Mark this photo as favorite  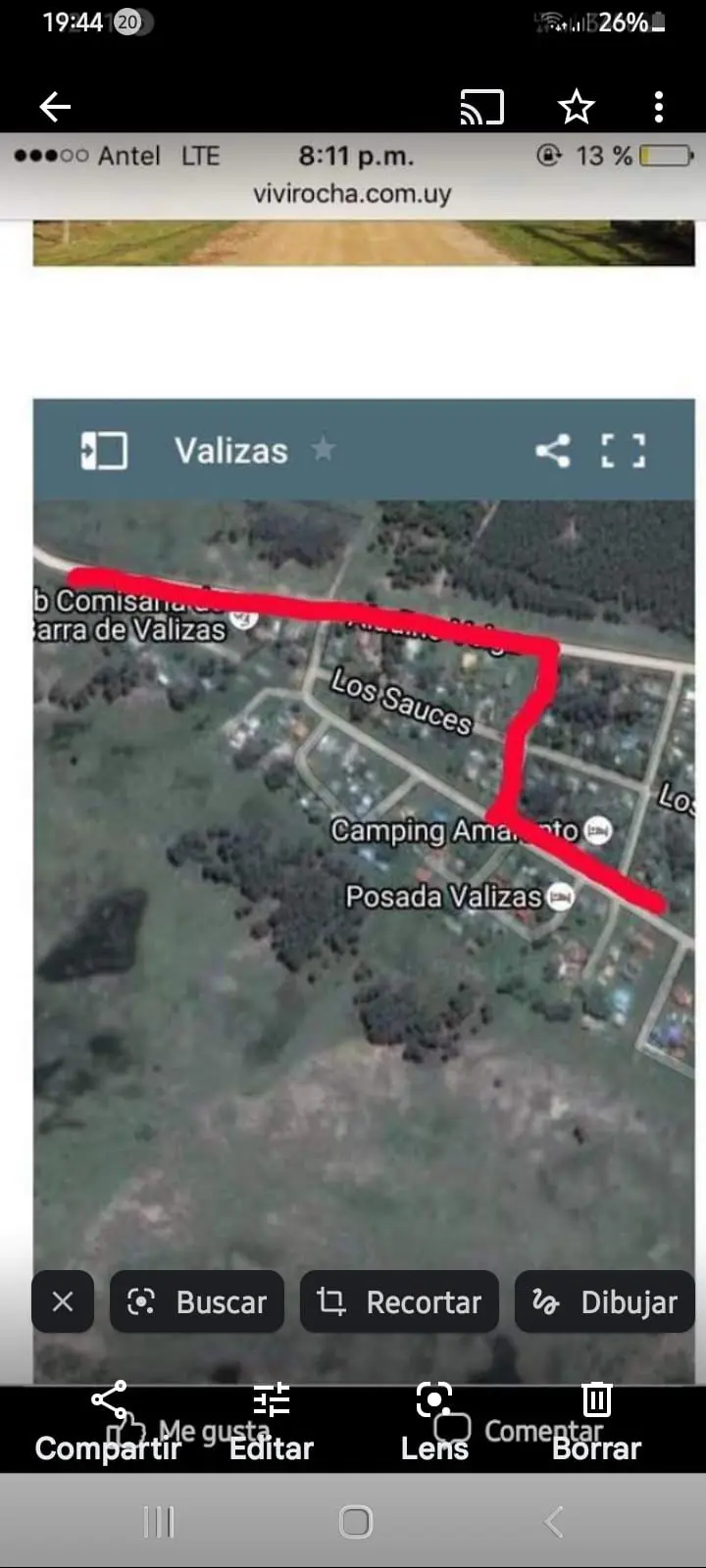click(577, 107)
